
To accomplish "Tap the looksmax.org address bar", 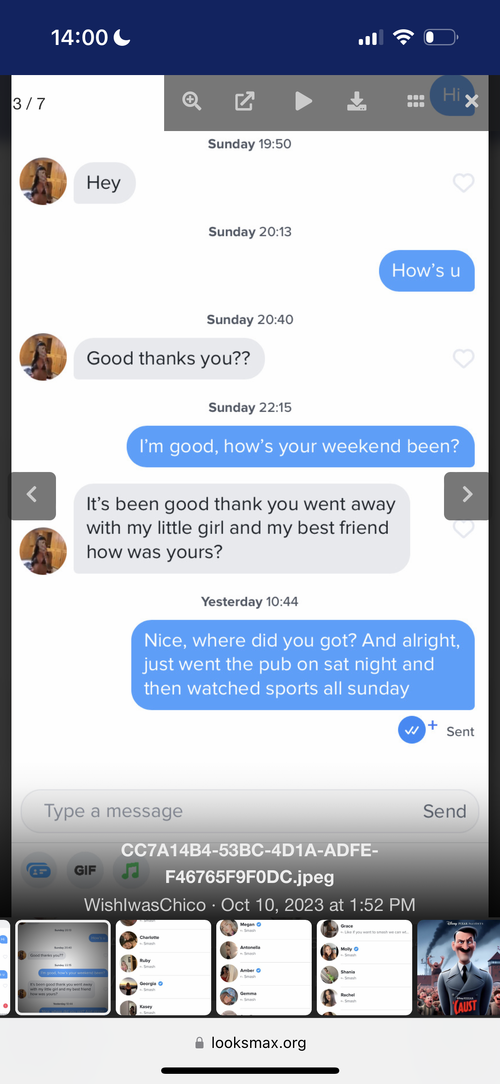I will coord(250,1043).
